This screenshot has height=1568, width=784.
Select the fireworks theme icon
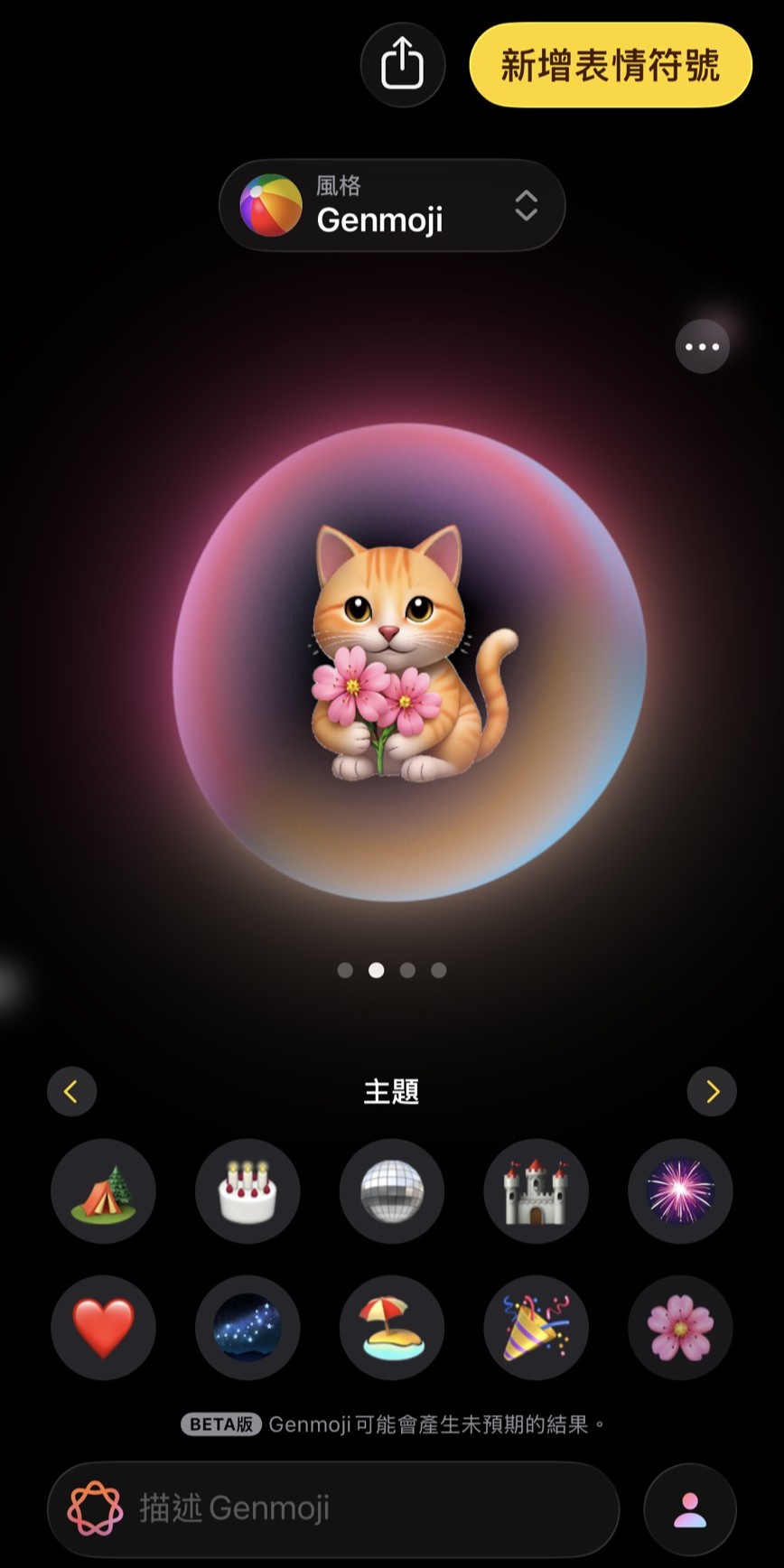pyautogui.click(x=680, y=1190)
